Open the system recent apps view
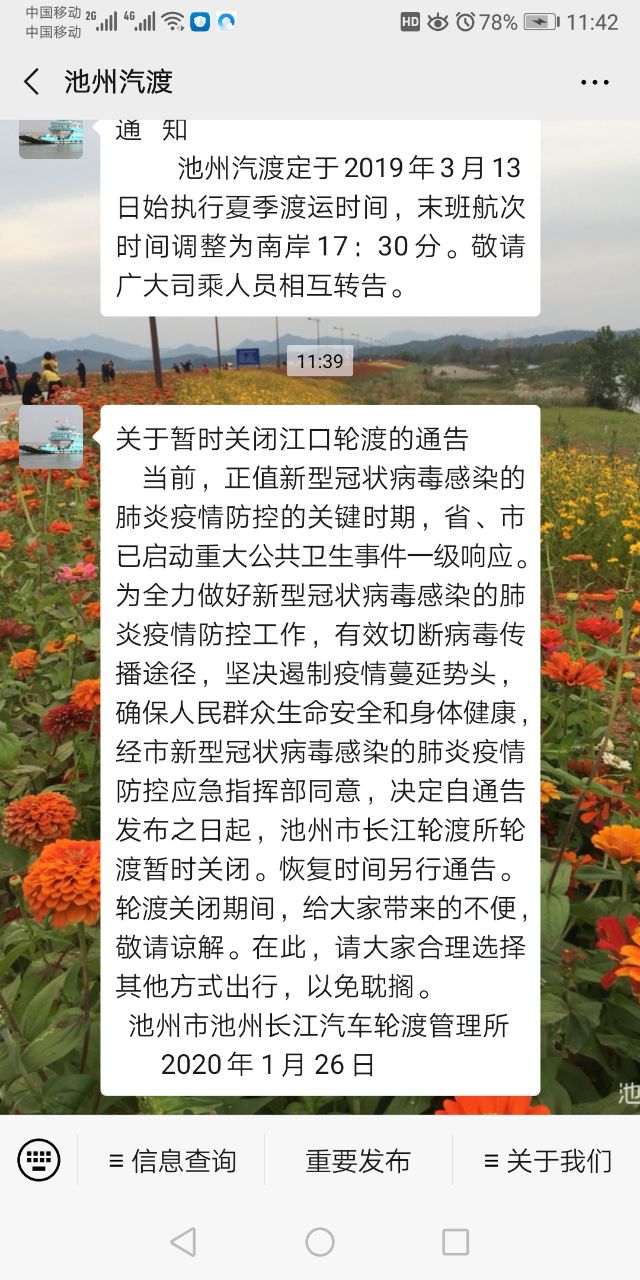Image resolution: width=640 pixels, height=1280 pixels. pyautogui.click(x=455, y=1242)
